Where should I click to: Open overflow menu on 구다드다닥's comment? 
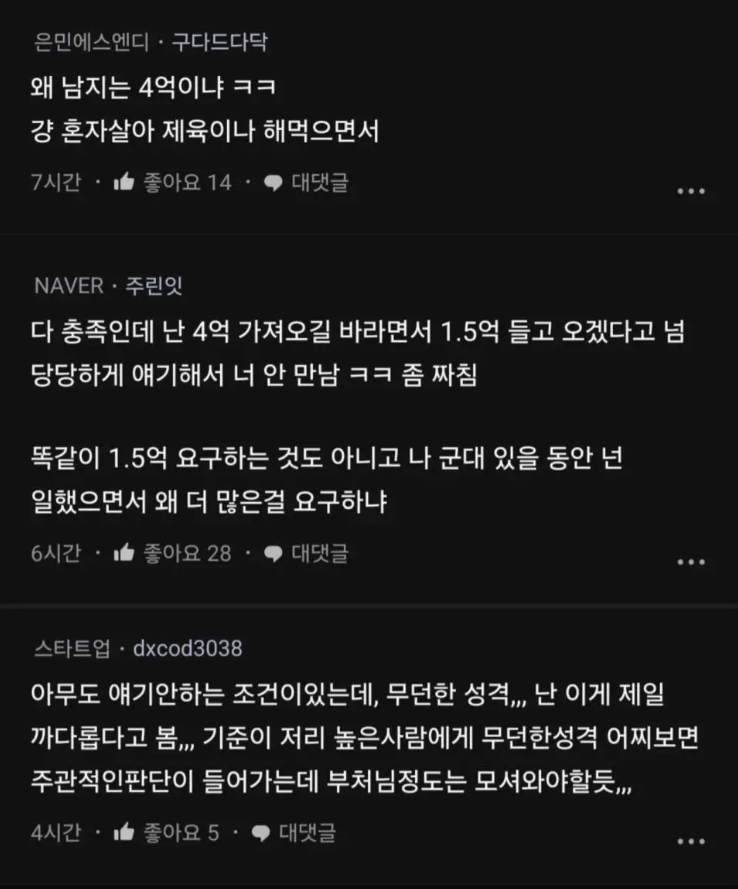tap(691, 191)
